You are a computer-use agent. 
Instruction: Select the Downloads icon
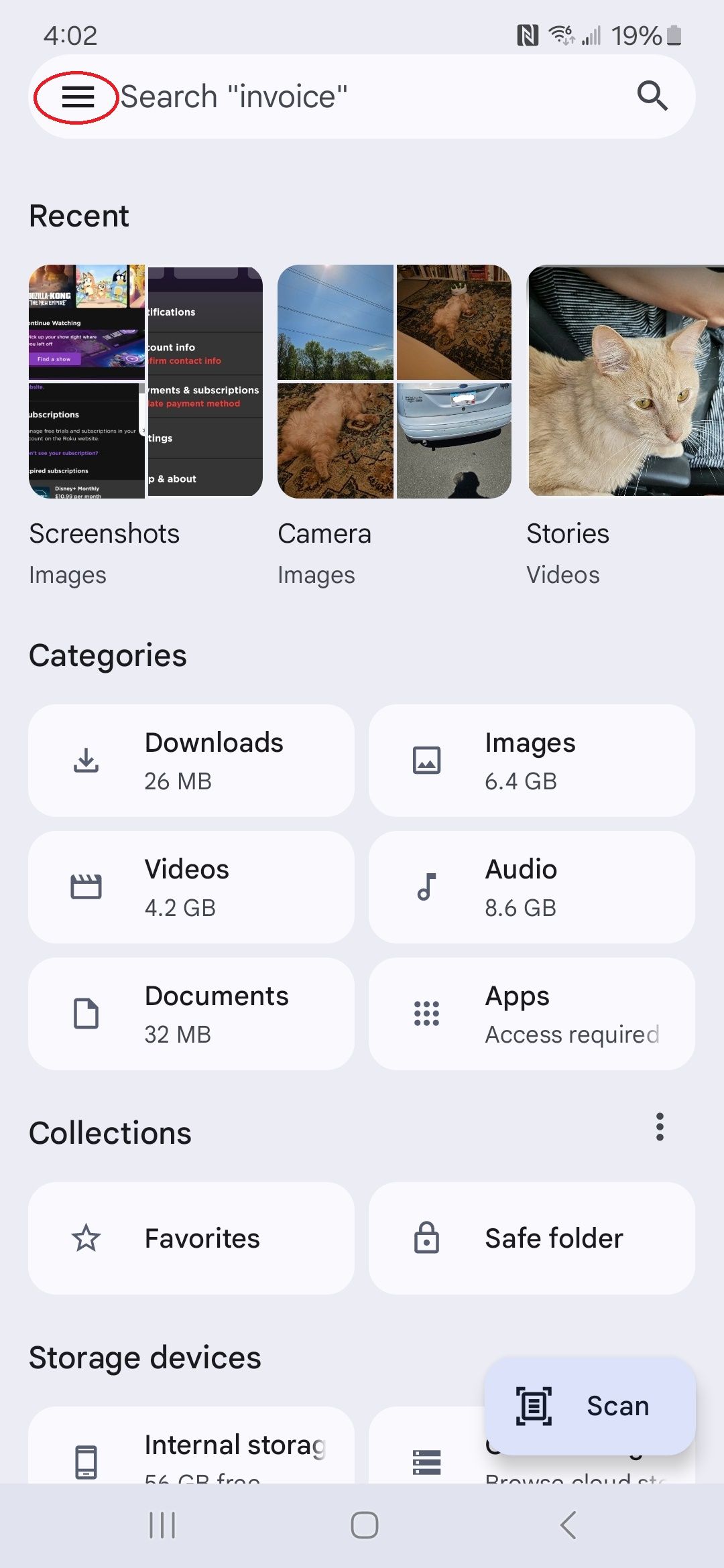(85, 760)
